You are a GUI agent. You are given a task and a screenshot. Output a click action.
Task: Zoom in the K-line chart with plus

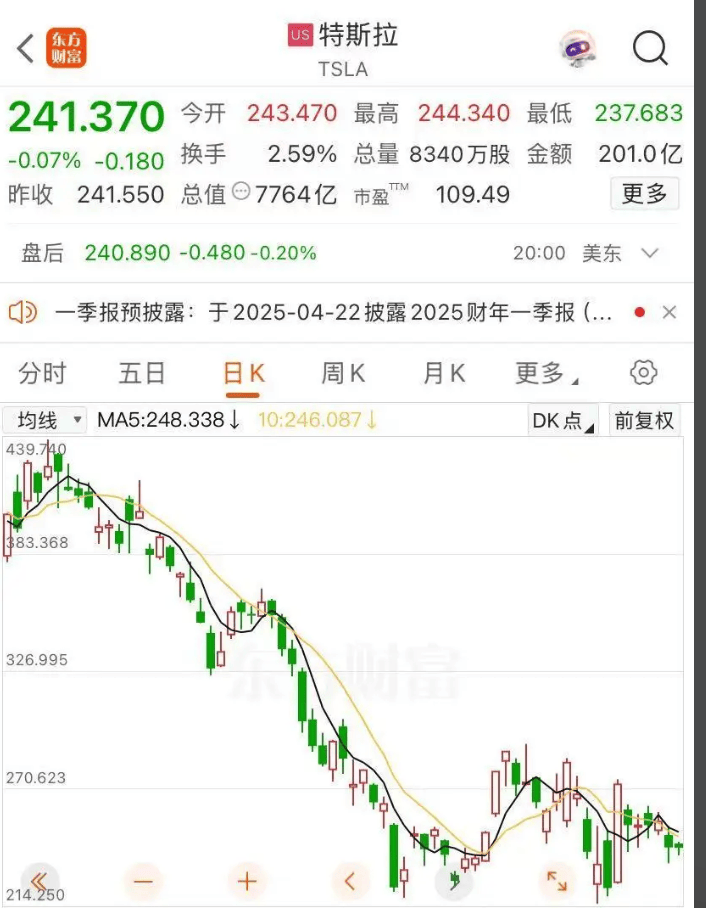coord(247,881)
